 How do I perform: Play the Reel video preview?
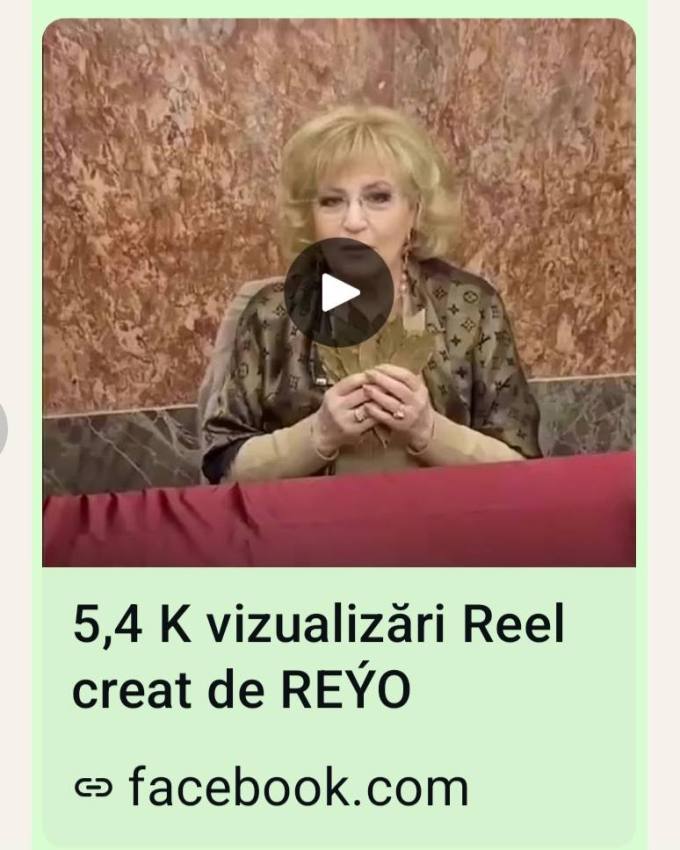(338, 292)
